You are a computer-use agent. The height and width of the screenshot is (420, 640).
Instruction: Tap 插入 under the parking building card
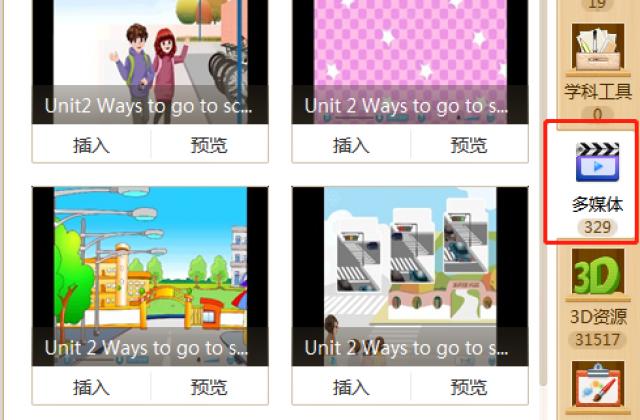(x=351, y=387)
